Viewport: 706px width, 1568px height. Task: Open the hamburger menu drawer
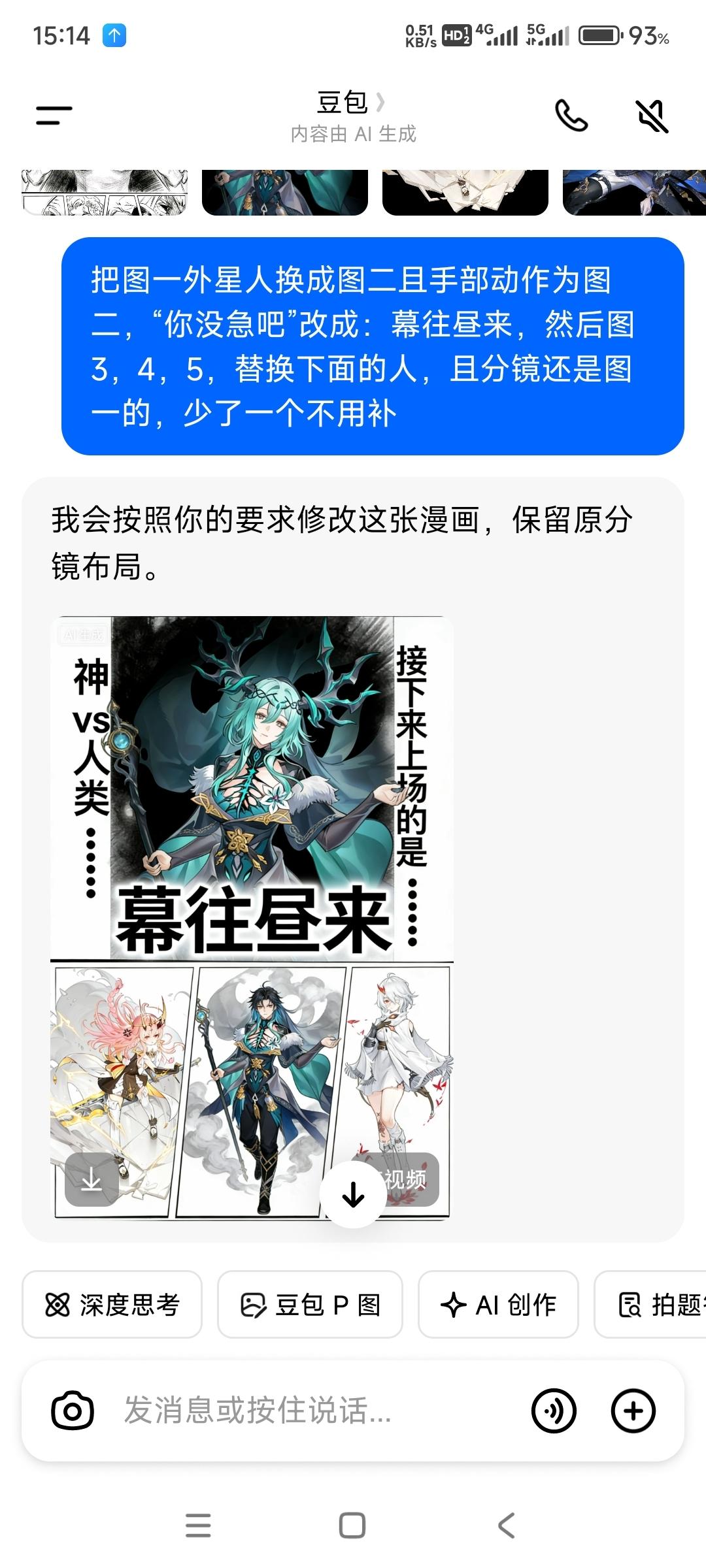[x=54, y=116]
